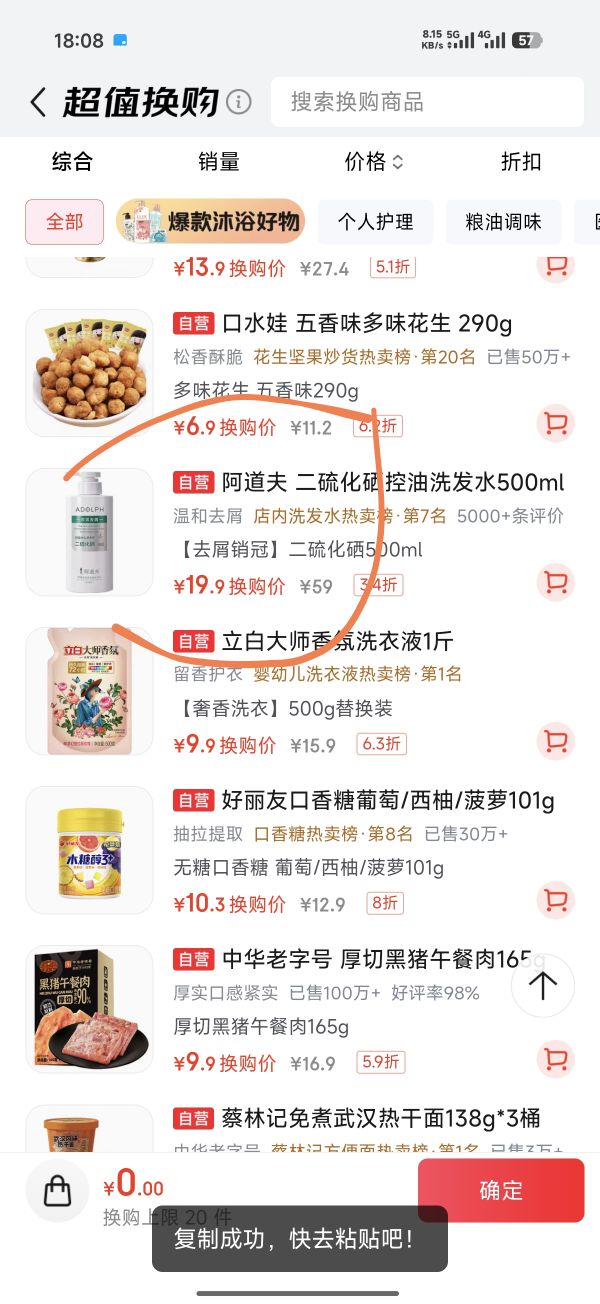Open the 爆款沐浴好物 category chip
The height and width of the screenshot is (1304, 600).
(x=211, y=221)
